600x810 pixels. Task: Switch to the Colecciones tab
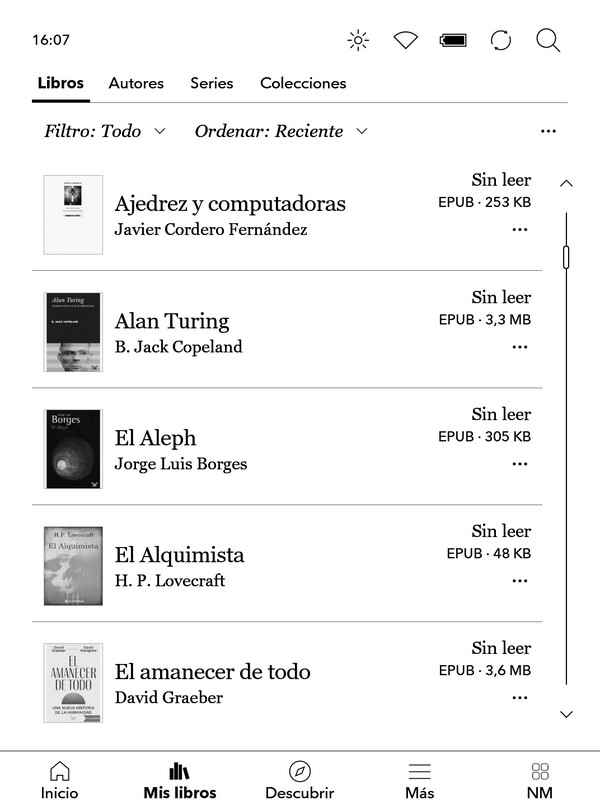click(x=303, y=84)
